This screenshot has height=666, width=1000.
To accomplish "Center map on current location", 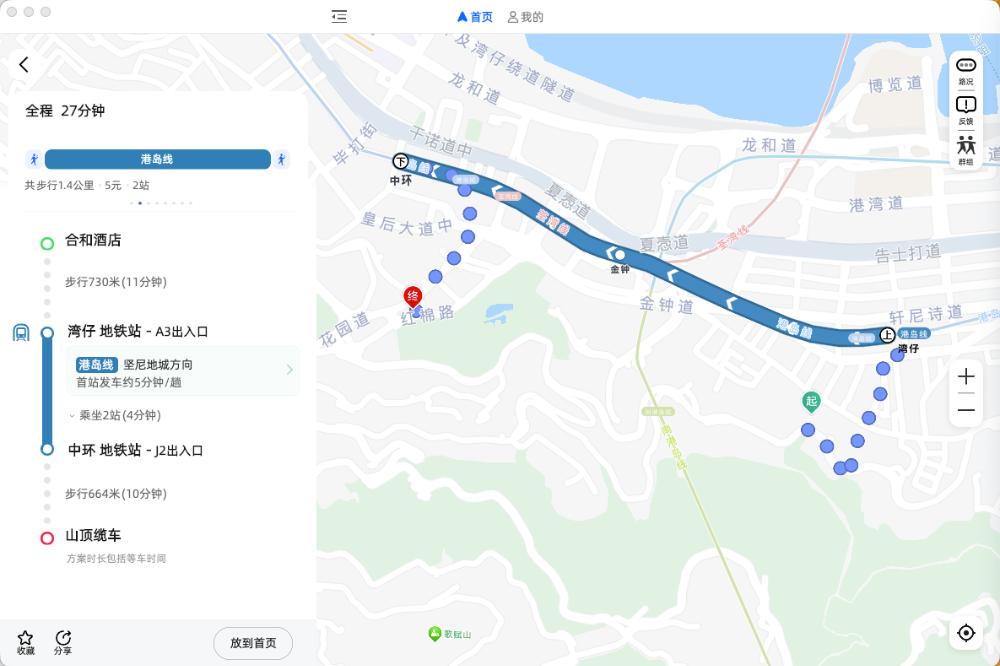I will pos(966,633).
